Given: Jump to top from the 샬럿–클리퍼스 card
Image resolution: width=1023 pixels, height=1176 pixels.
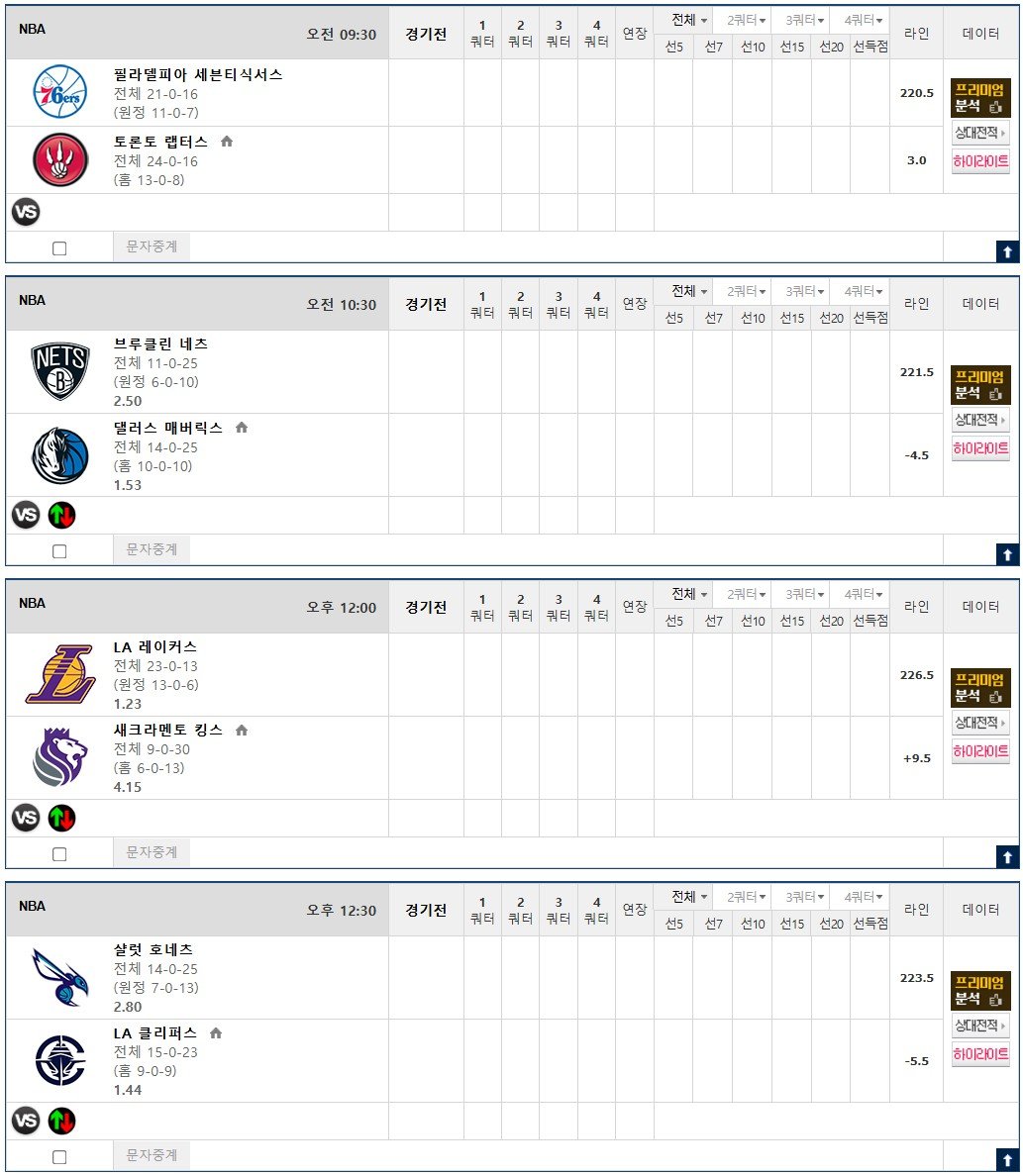Looking at the screenshot, I should (x=1008, y=1157).
